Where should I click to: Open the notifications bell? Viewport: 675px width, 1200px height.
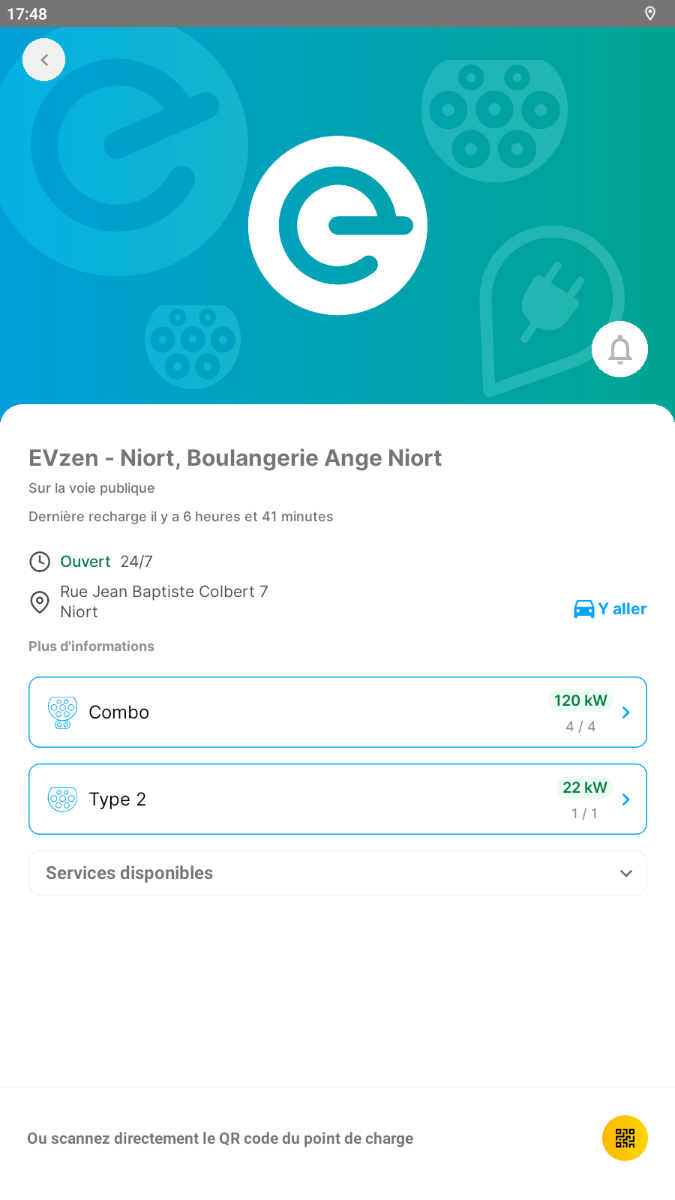pyautogui.click(x=620, y=350)
